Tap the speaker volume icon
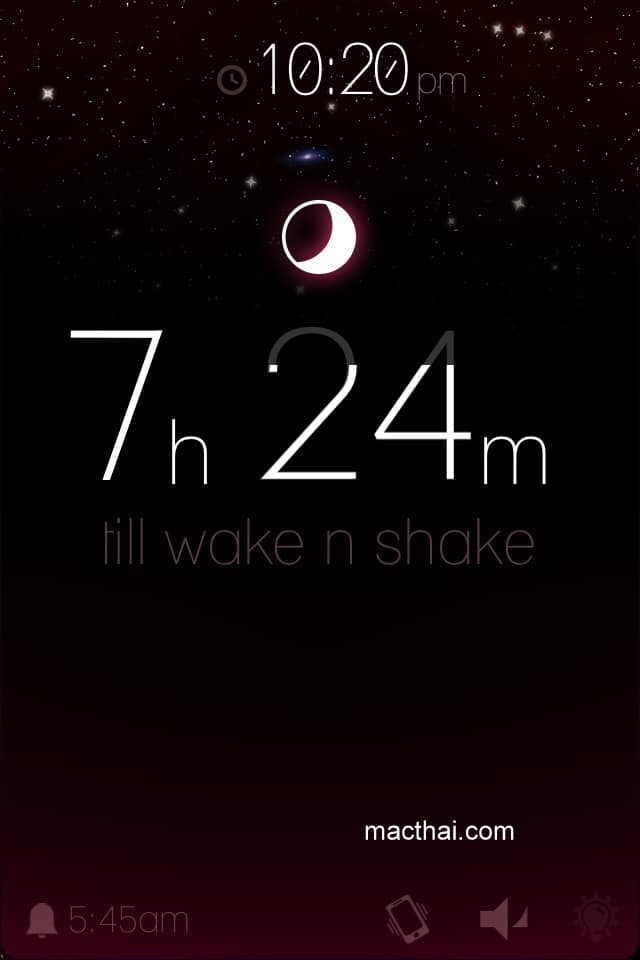Screen dimensions: 640x960 point(502,918)
